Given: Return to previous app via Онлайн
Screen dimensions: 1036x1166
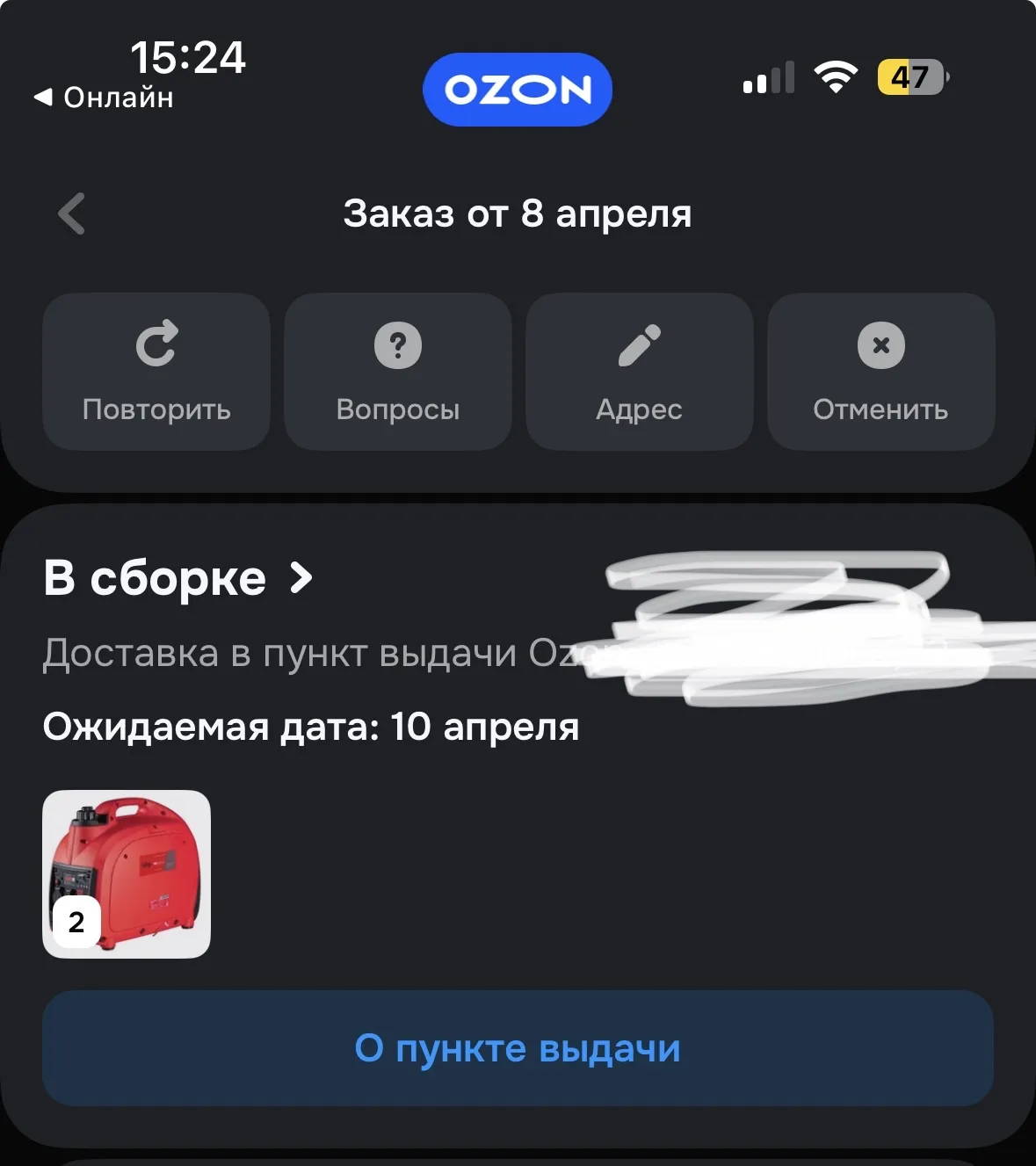Looking at the screenshot, I should (x=105, y=98).
